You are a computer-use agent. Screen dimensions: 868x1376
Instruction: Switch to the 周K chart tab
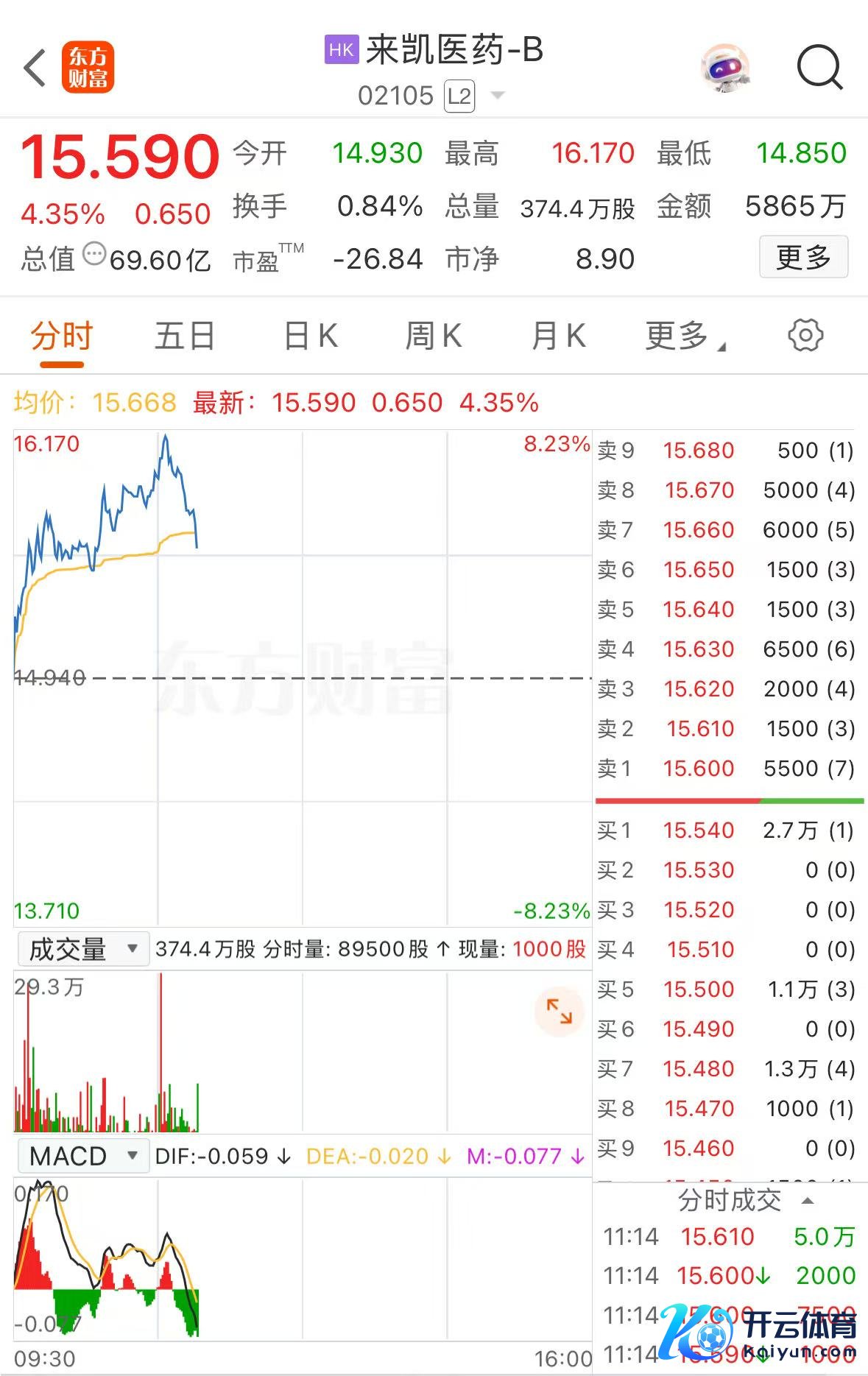434,336
